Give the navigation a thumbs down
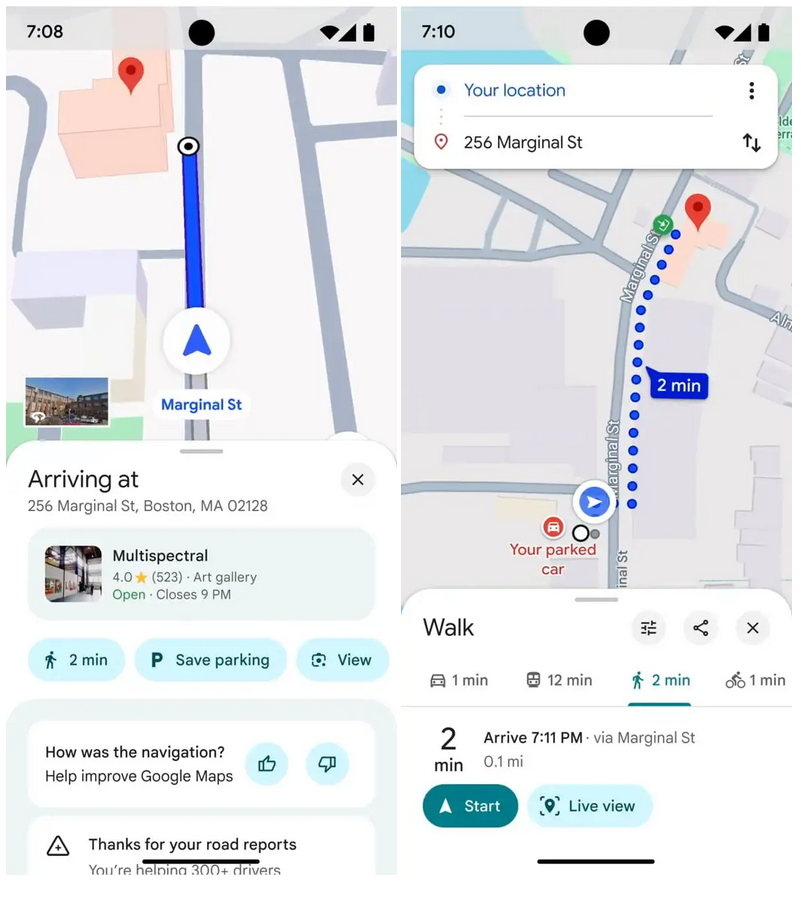Screen dimensions: 801x900 pos(327,764)
